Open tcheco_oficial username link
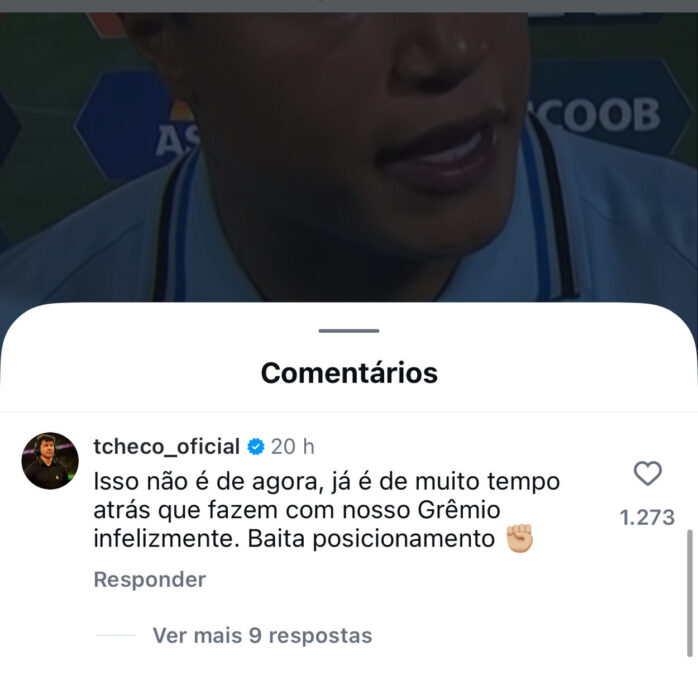The image size is (698, 675). pyautogui.click(x=166, y=446)
